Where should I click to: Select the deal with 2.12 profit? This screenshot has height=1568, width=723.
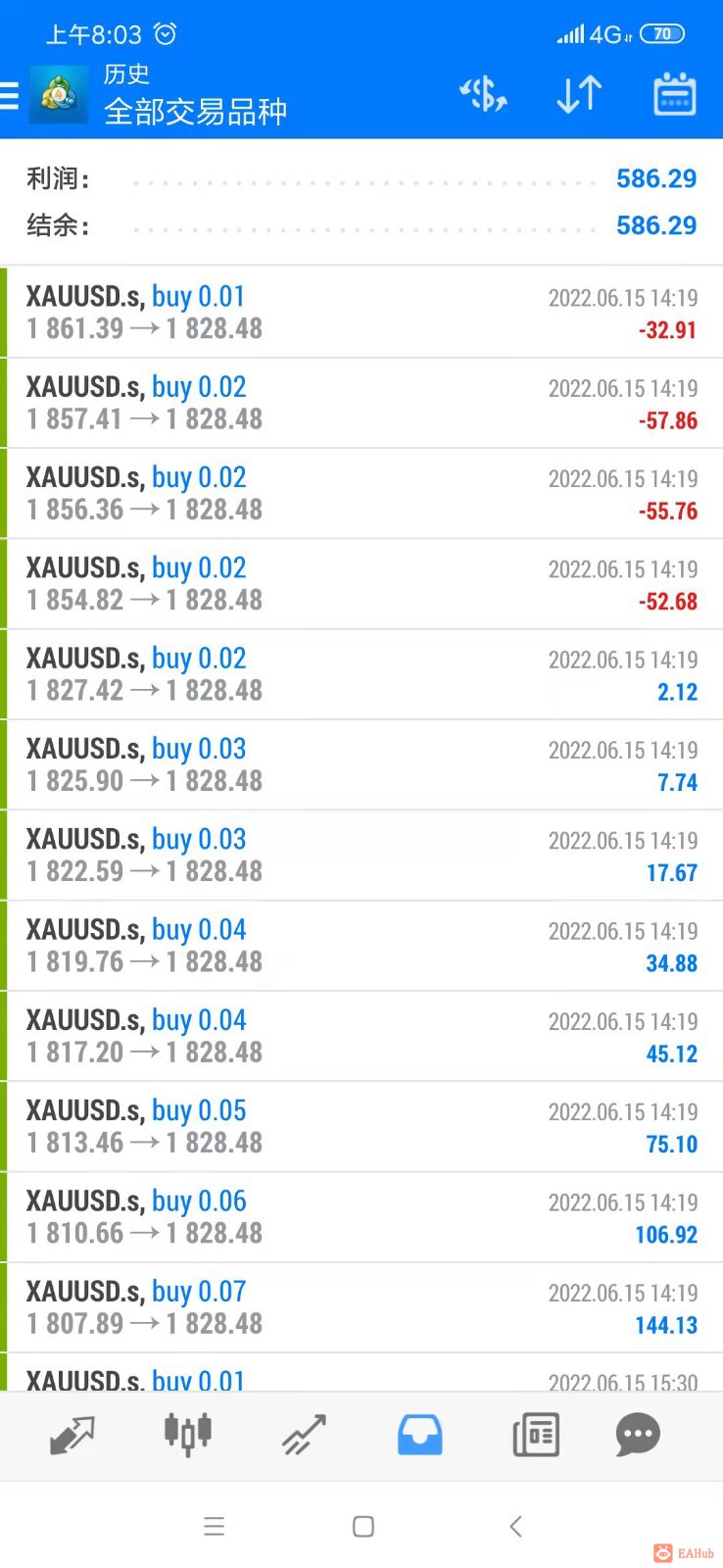(x=361, y=674)
